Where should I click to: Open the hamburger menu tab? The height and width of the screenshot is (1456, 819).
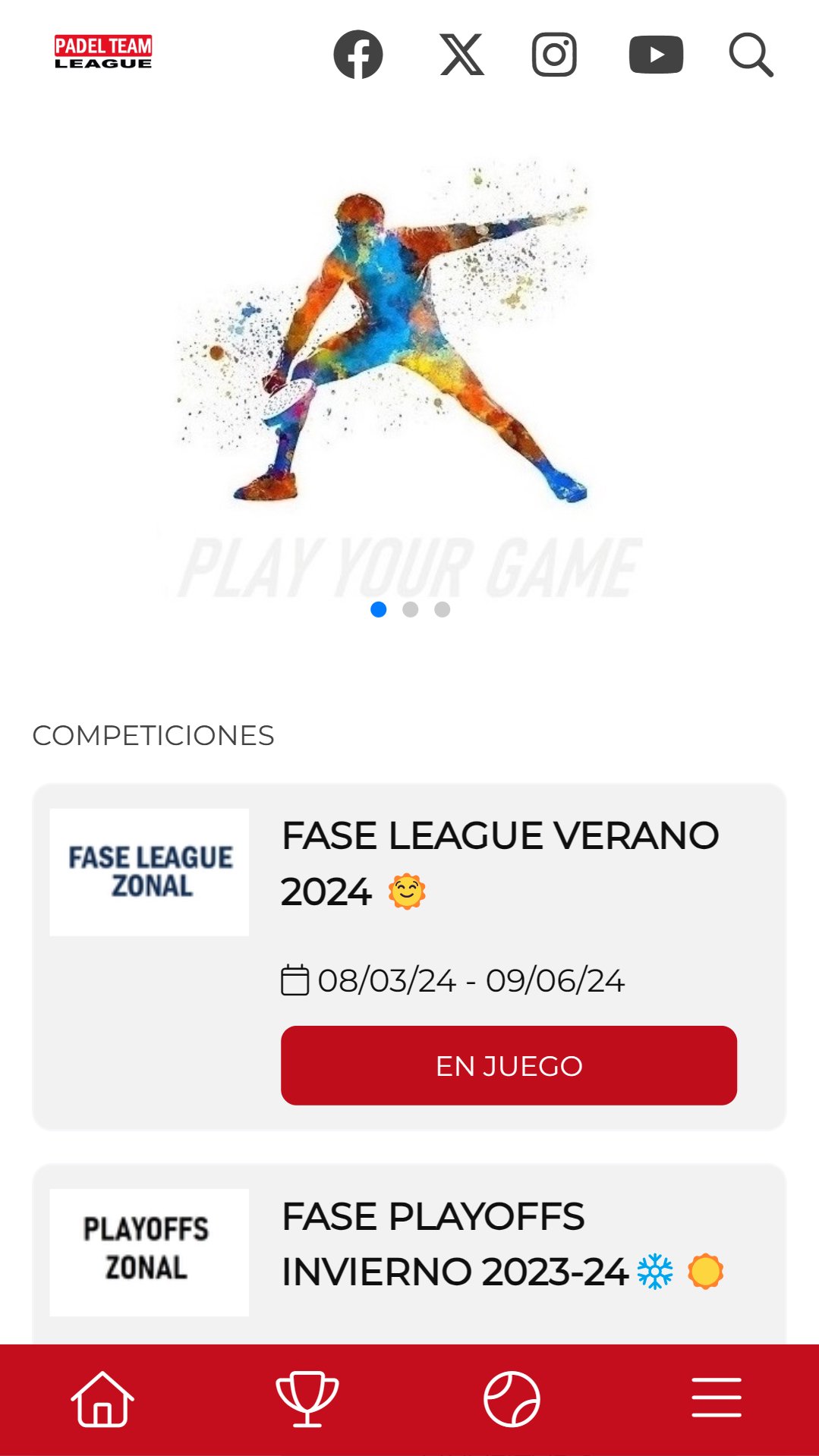[717, 1398]
